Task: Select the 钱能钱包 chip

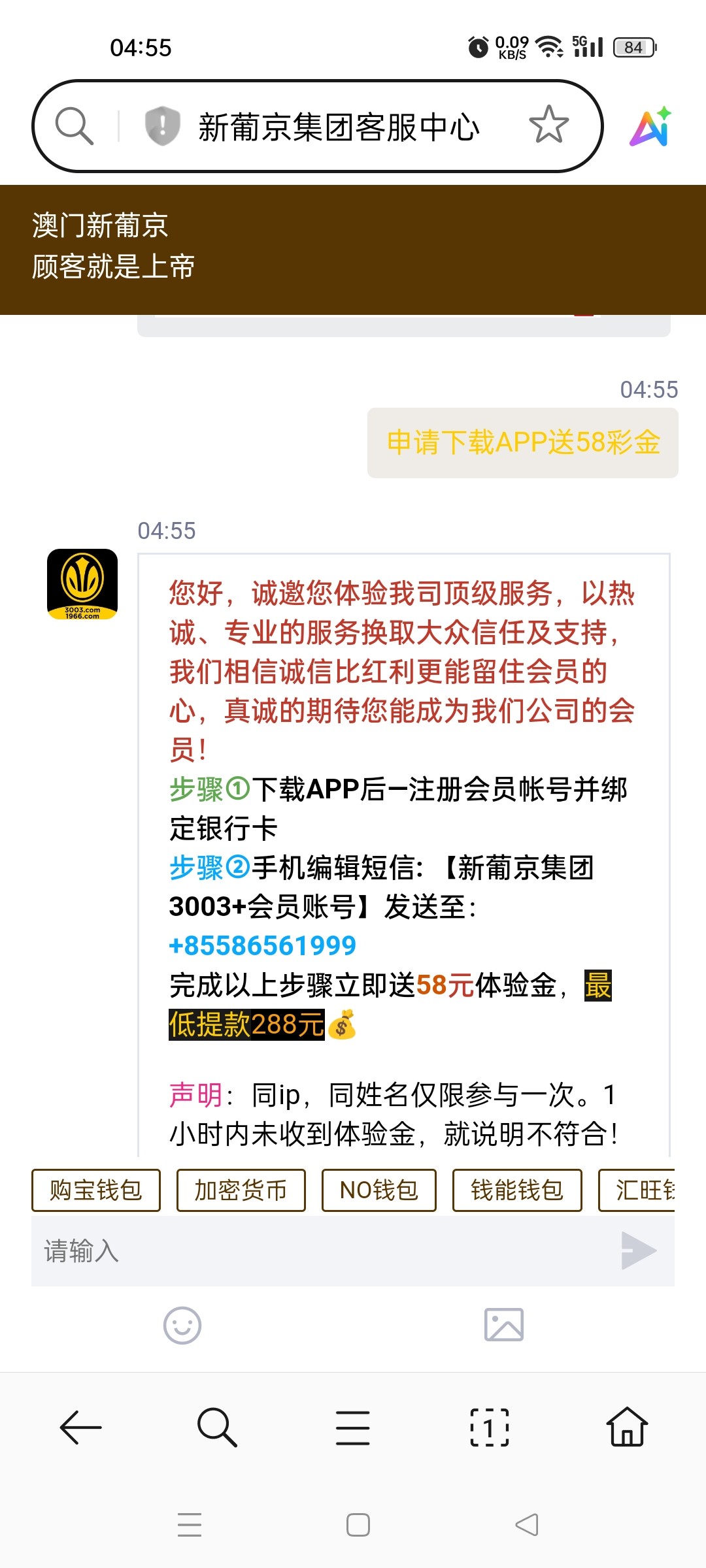Action: tap(517, 1190)
